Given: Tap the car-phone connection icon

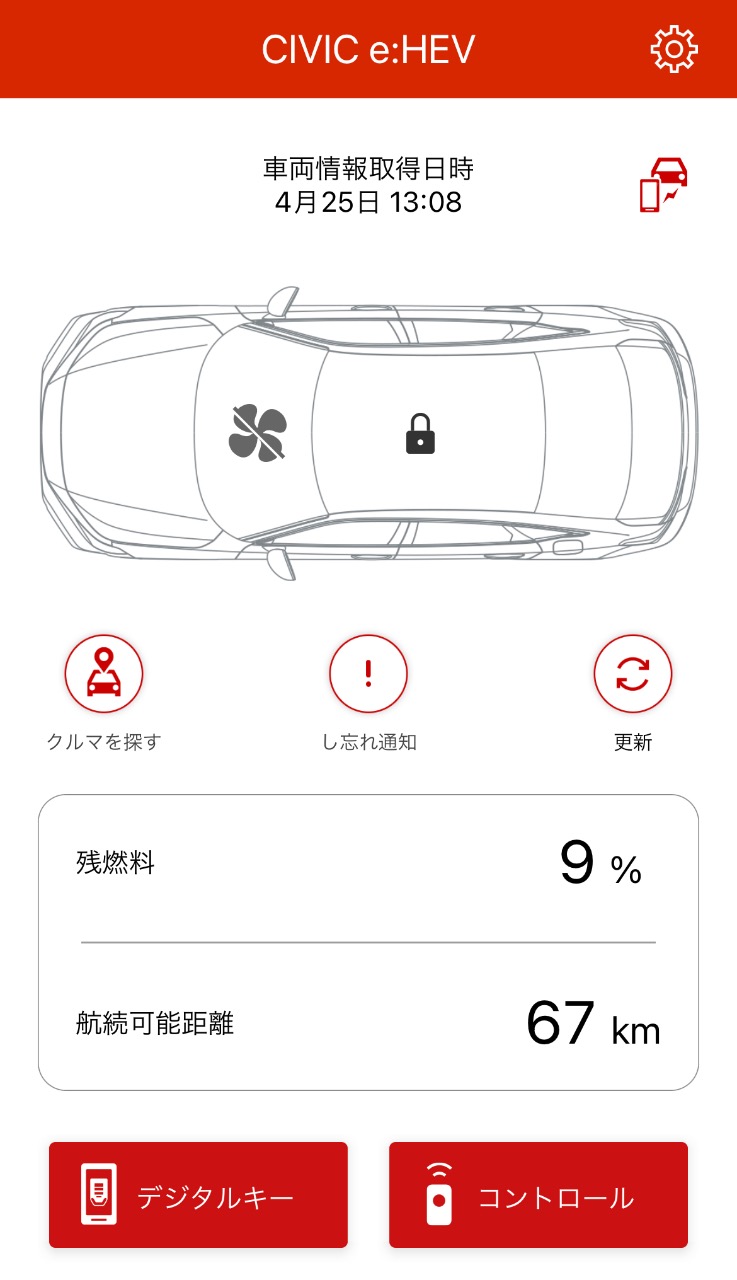Looking at the screenshot, I should pos(663,185).
